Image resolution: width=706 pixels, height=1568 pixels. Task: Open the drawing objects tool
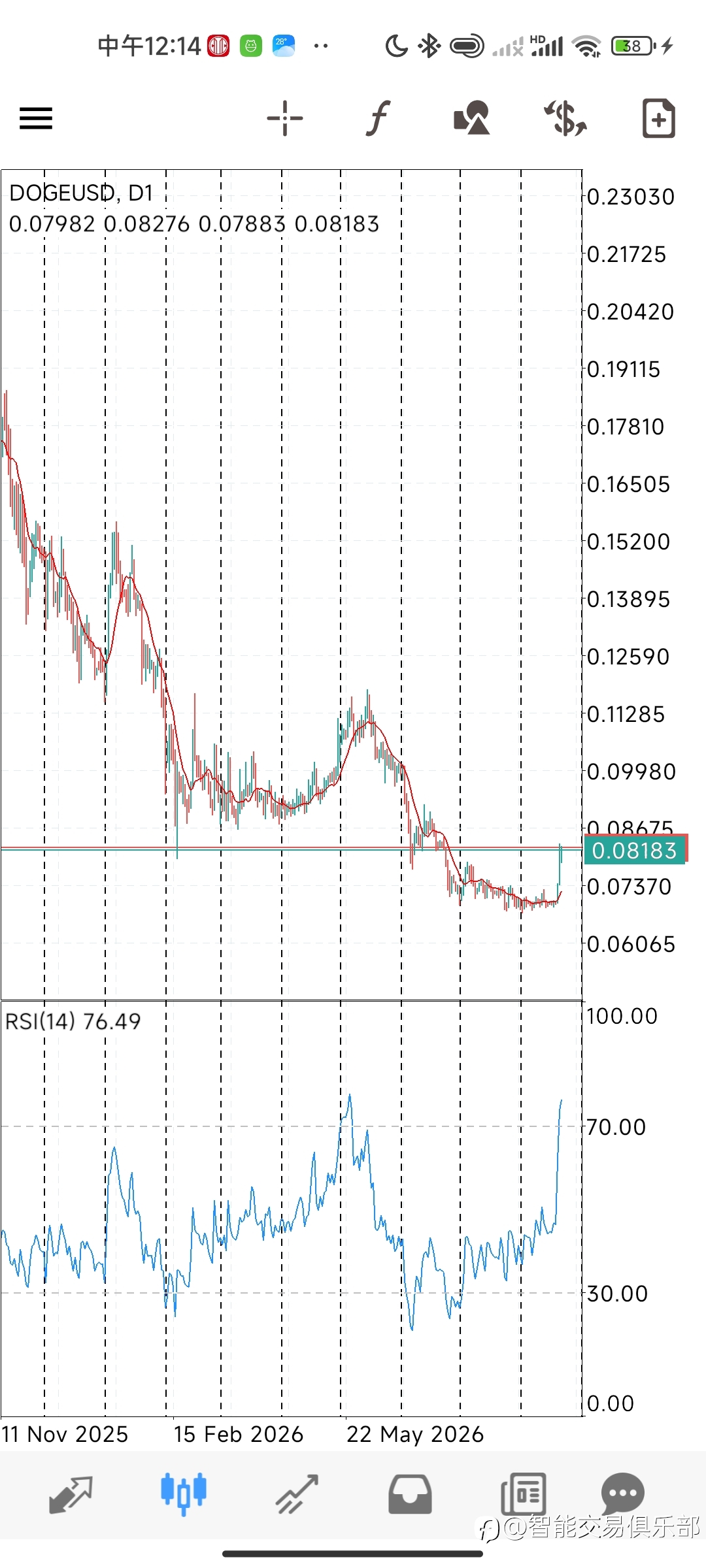tap(472, 118)
